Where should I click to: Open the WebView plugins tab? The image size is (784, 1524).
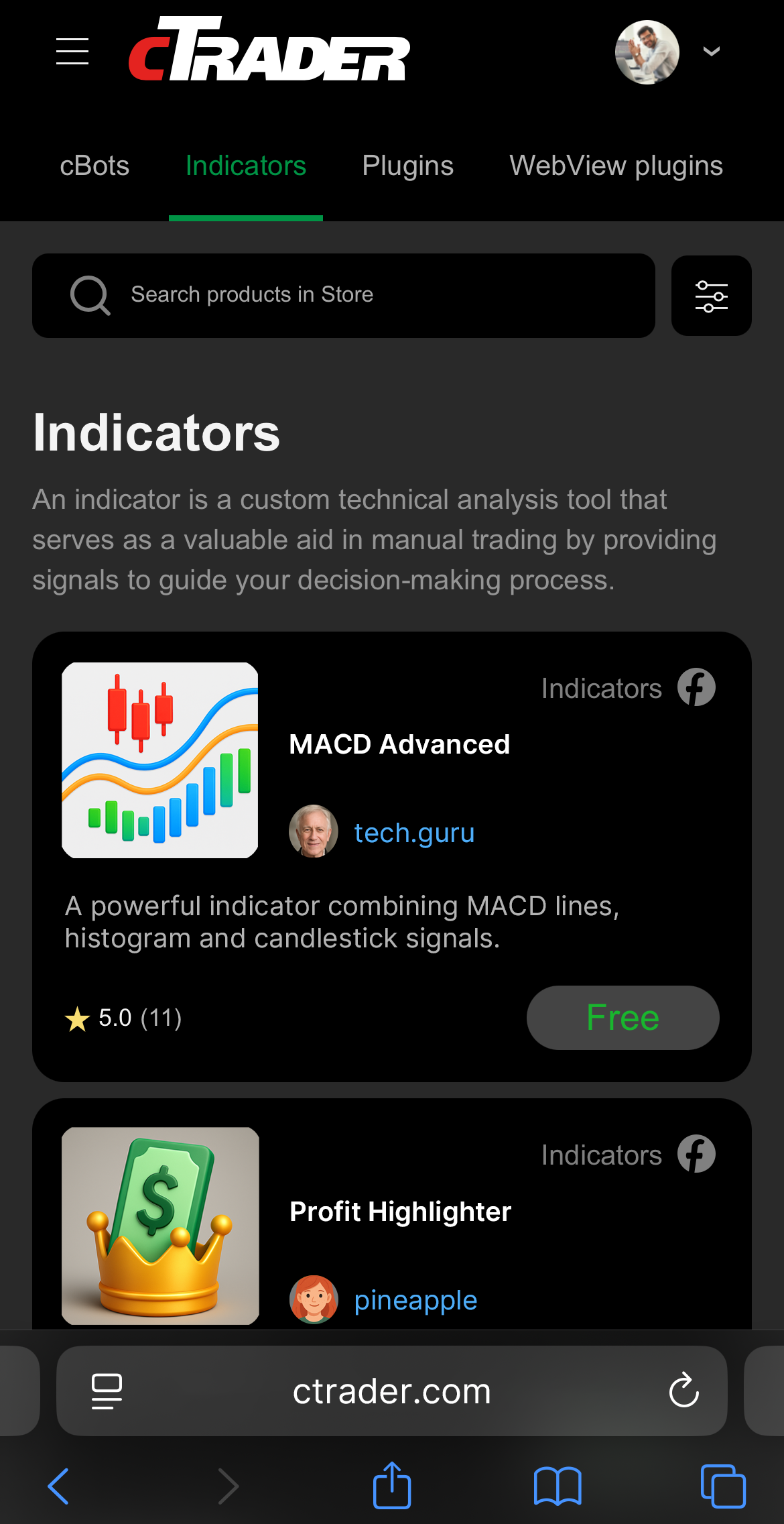[x=616, y=166]
